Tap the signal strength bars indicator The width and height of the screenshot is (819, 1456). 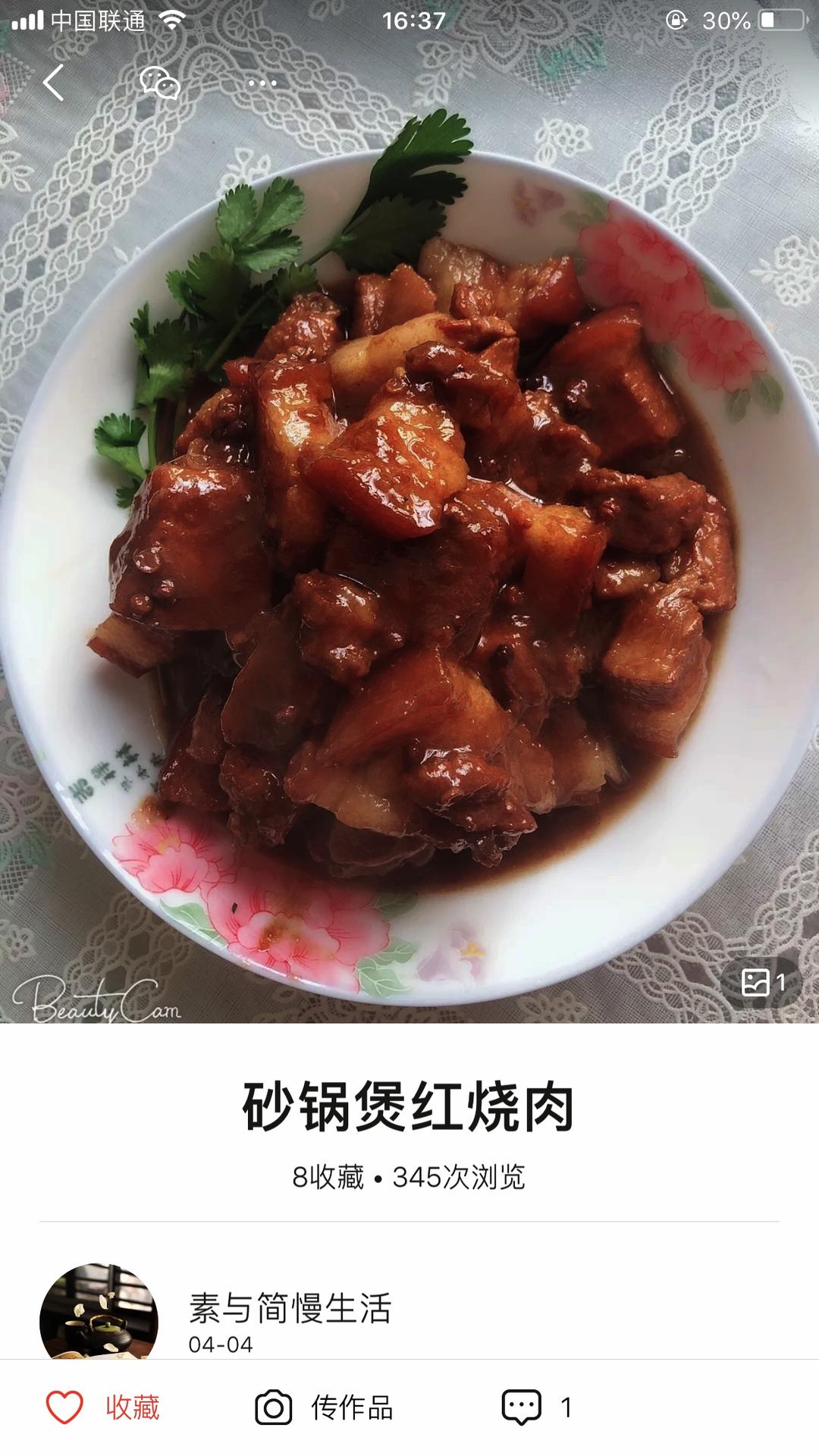27,21
